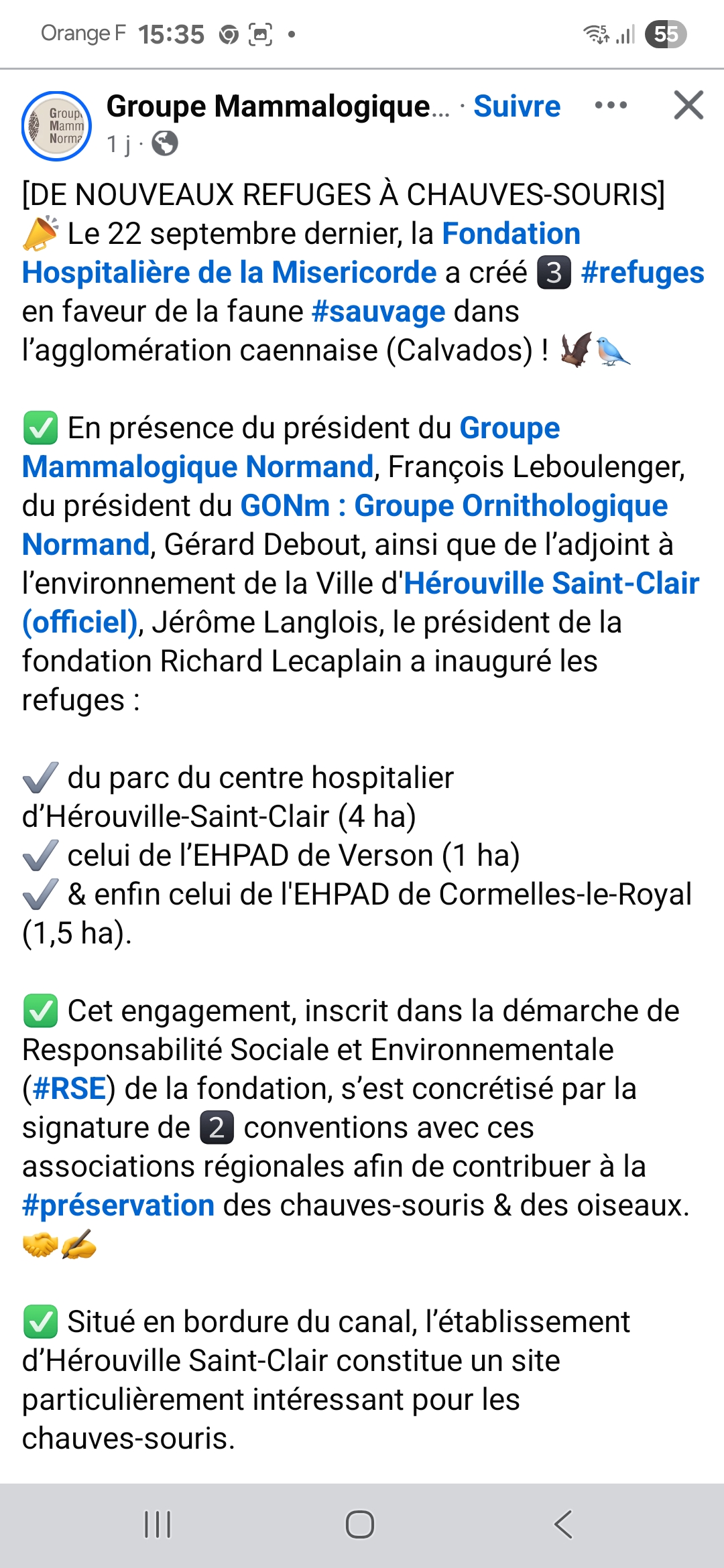724x1568 pixels.
Task: Follow Groupe Mammalogique via Suivre
Action: [516, 106]
